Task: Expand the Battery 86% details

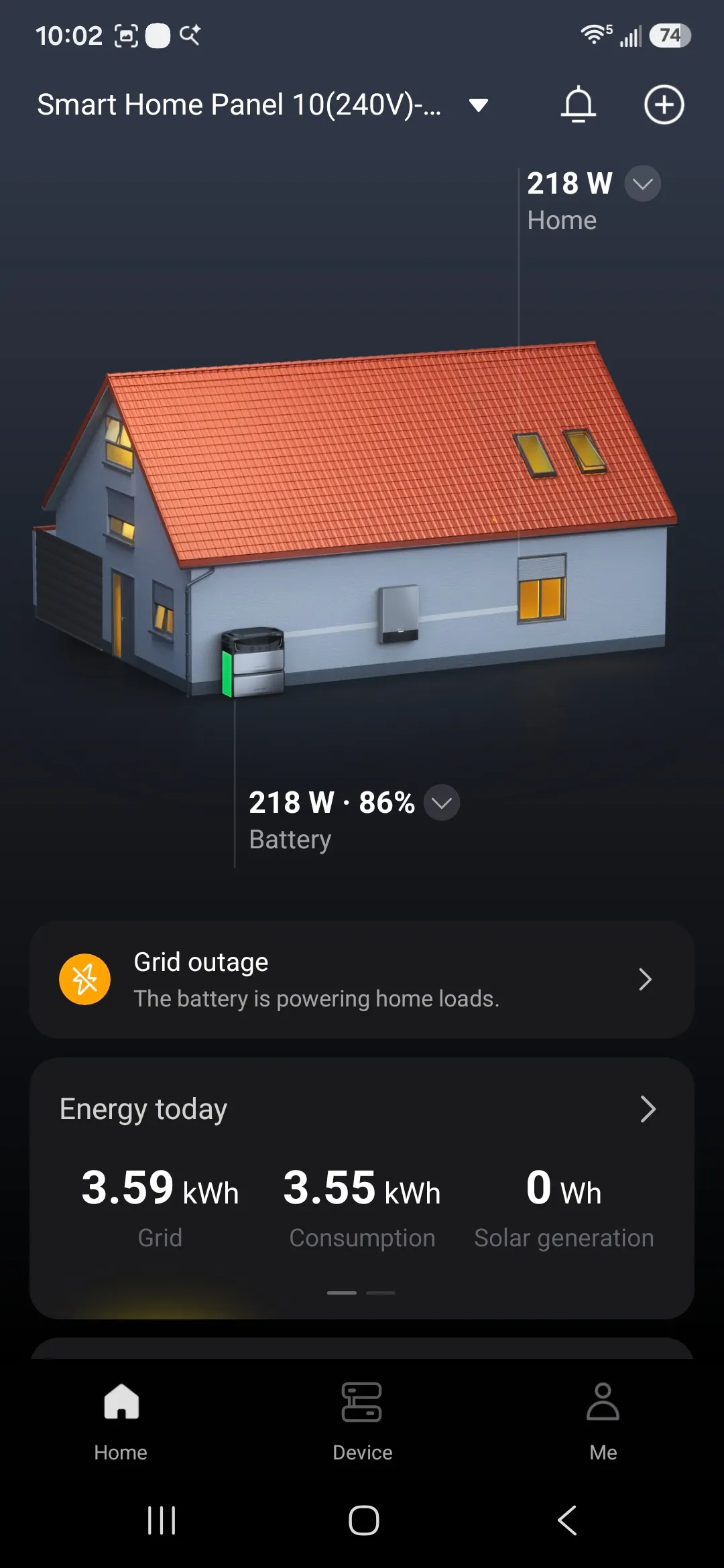Action: 442,802
